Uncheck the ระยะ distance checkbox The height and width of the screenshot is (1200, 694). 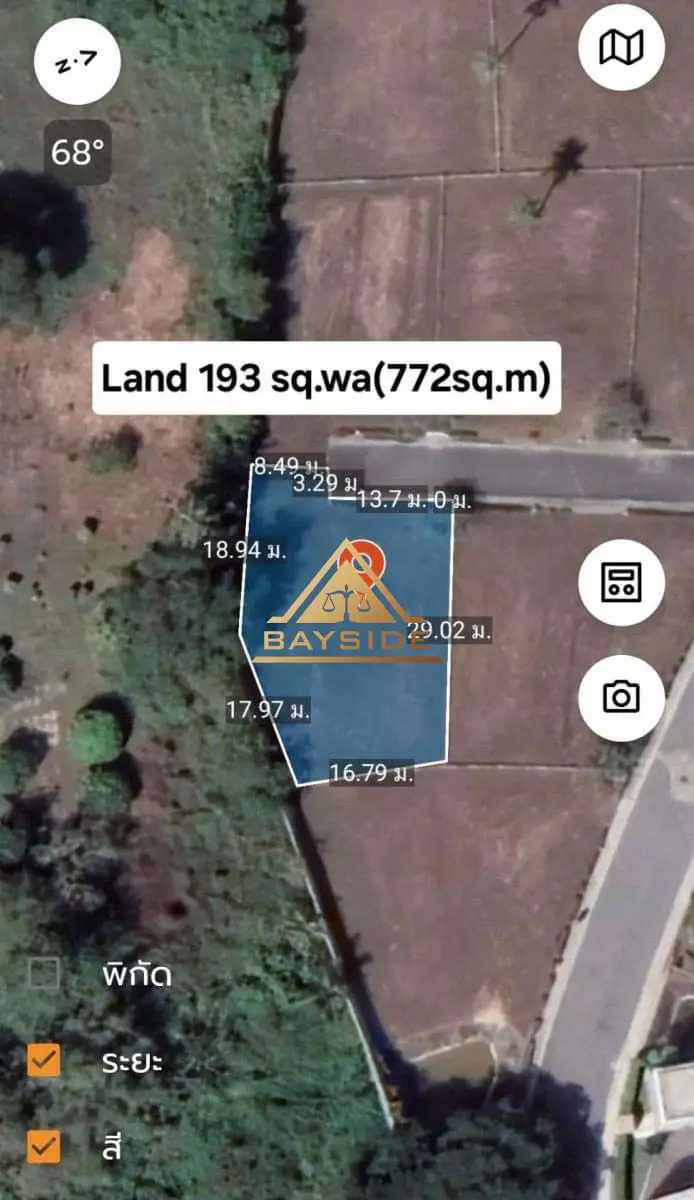[44, 1060]
